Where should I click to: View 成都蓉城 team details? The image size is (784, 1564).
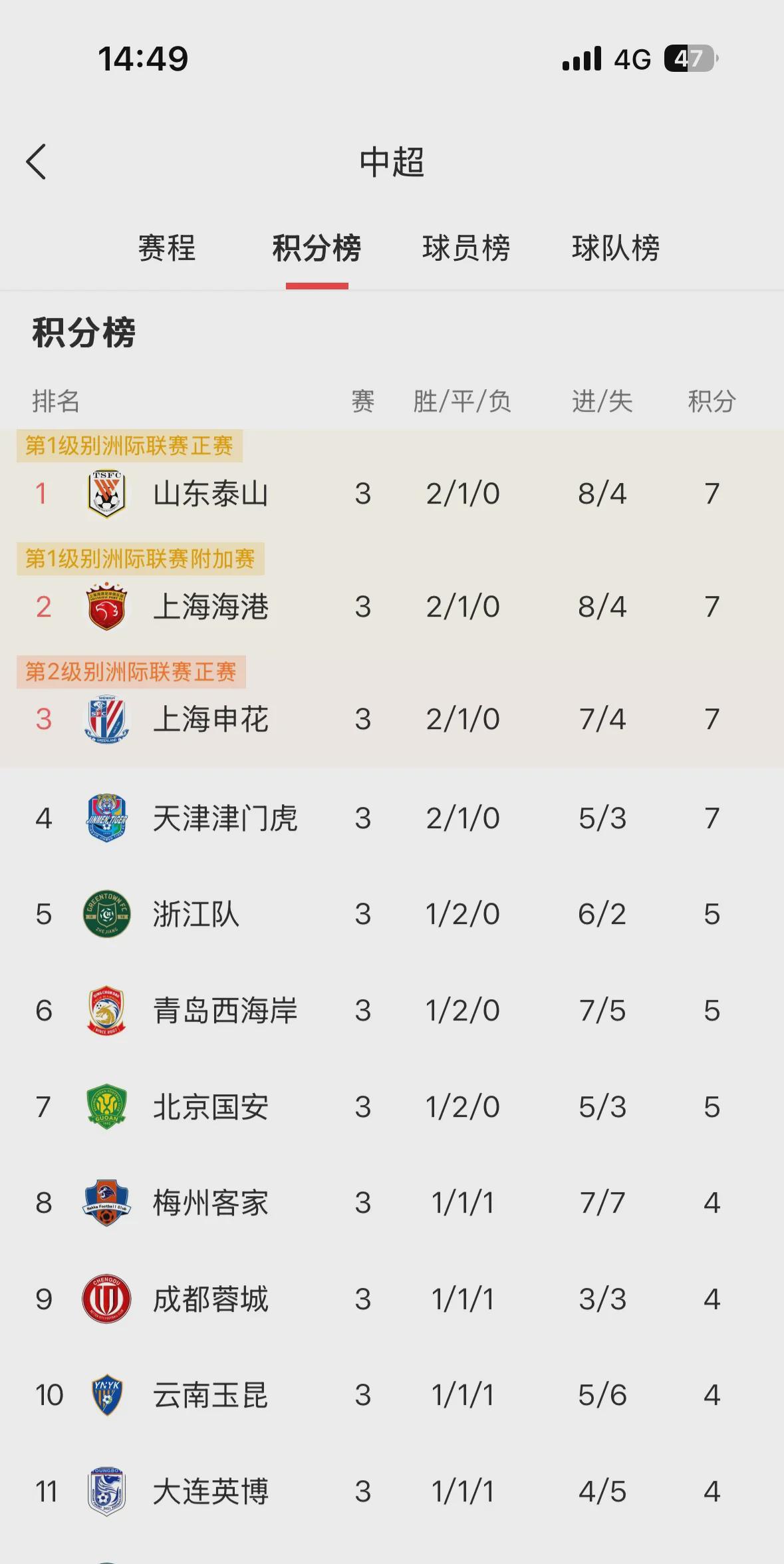click(392, 1299)
